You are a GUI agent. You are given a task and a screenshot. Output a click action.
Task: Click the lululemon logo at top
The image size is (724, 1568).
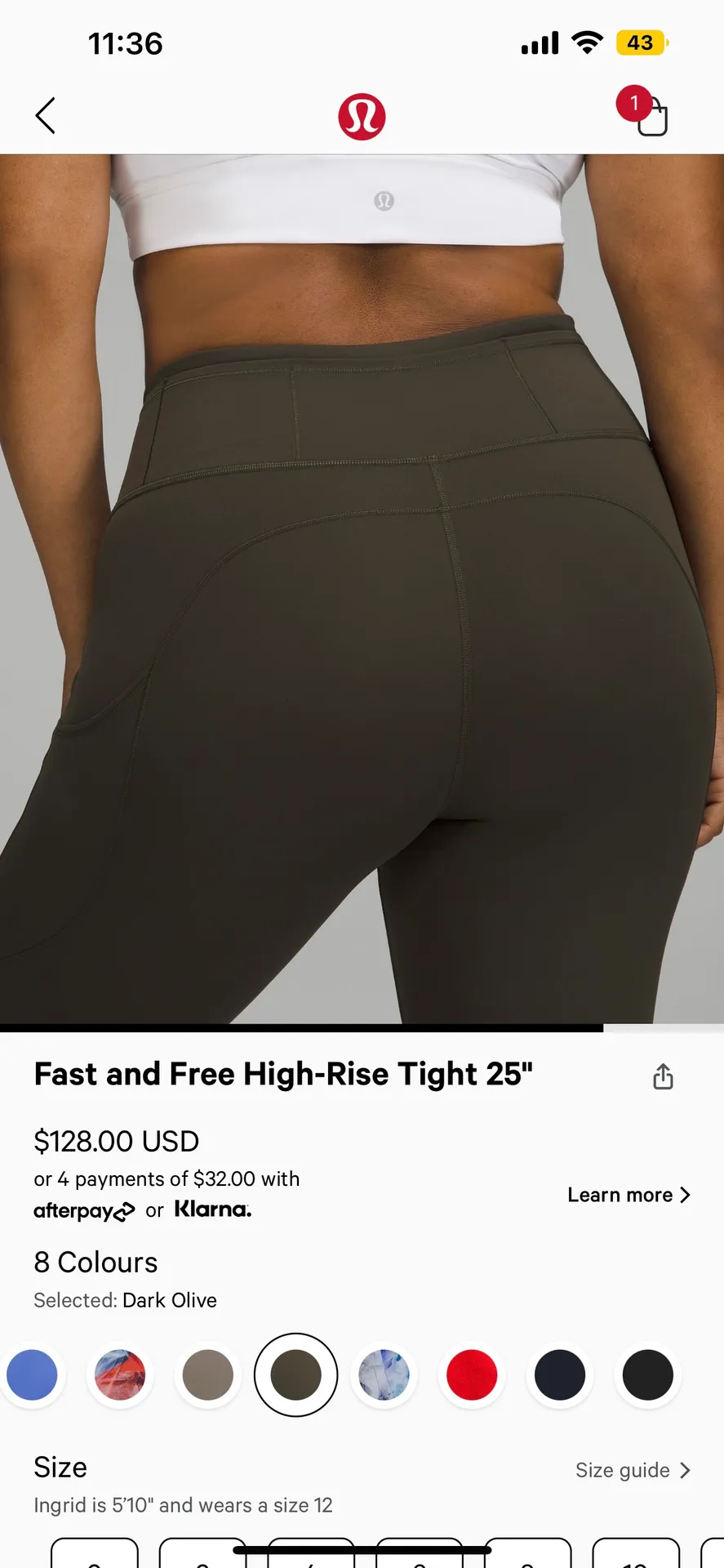(362, 115)
